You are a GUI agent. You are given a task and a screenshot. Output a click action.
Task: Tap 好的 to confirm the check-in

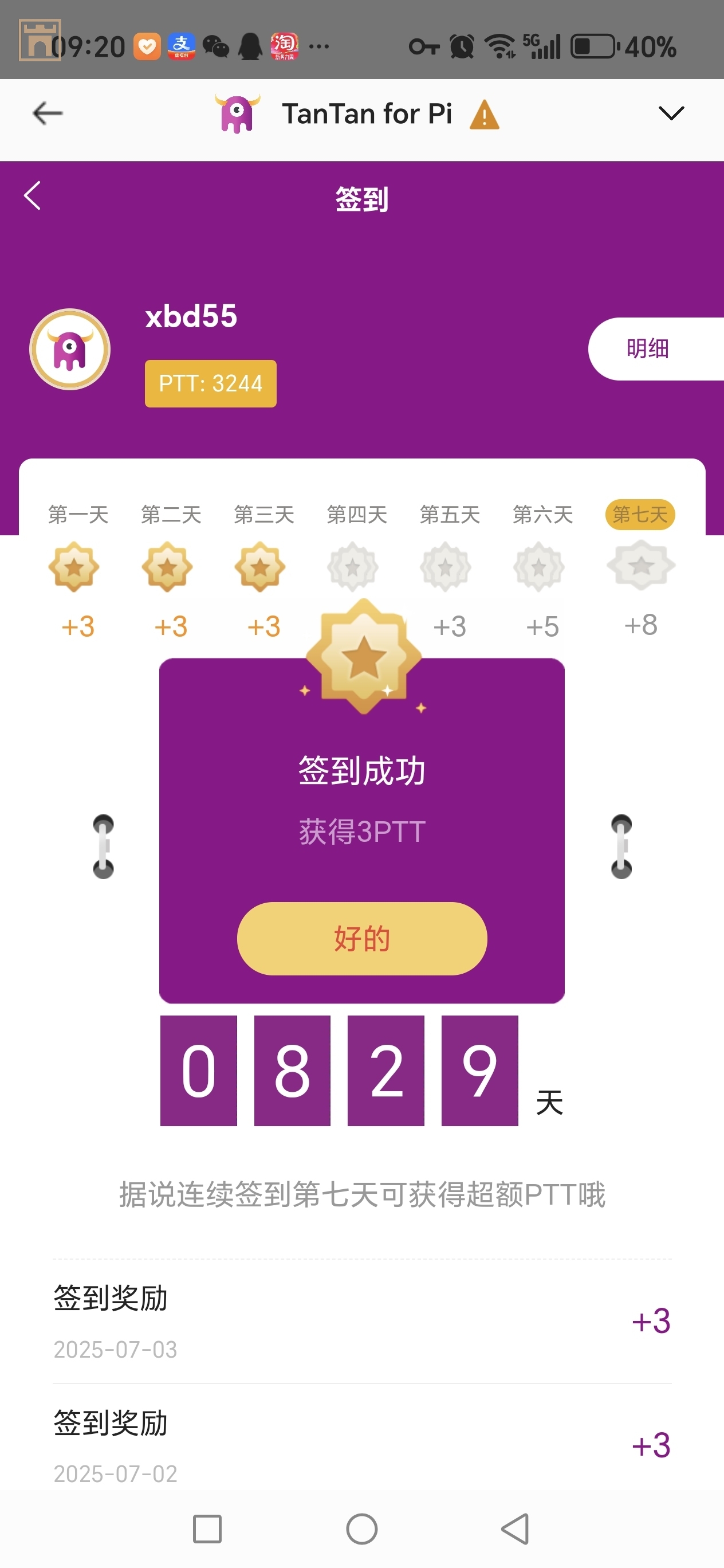361,938
